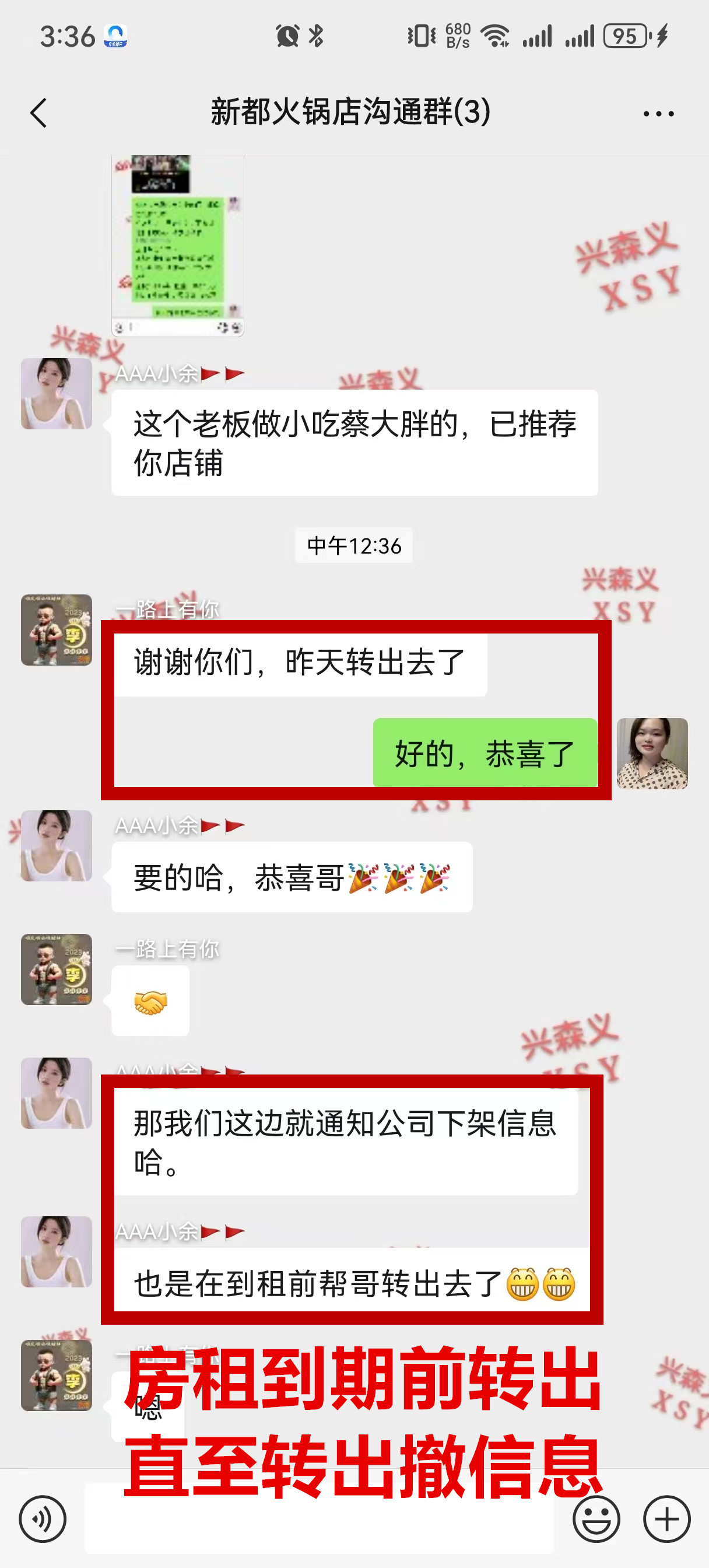Image resolution: width=709 pixels, height=1568 pixels.
Task: Open AAA小余's profile beside the 蔡大胖 message
Action: (x=57, y=394)
